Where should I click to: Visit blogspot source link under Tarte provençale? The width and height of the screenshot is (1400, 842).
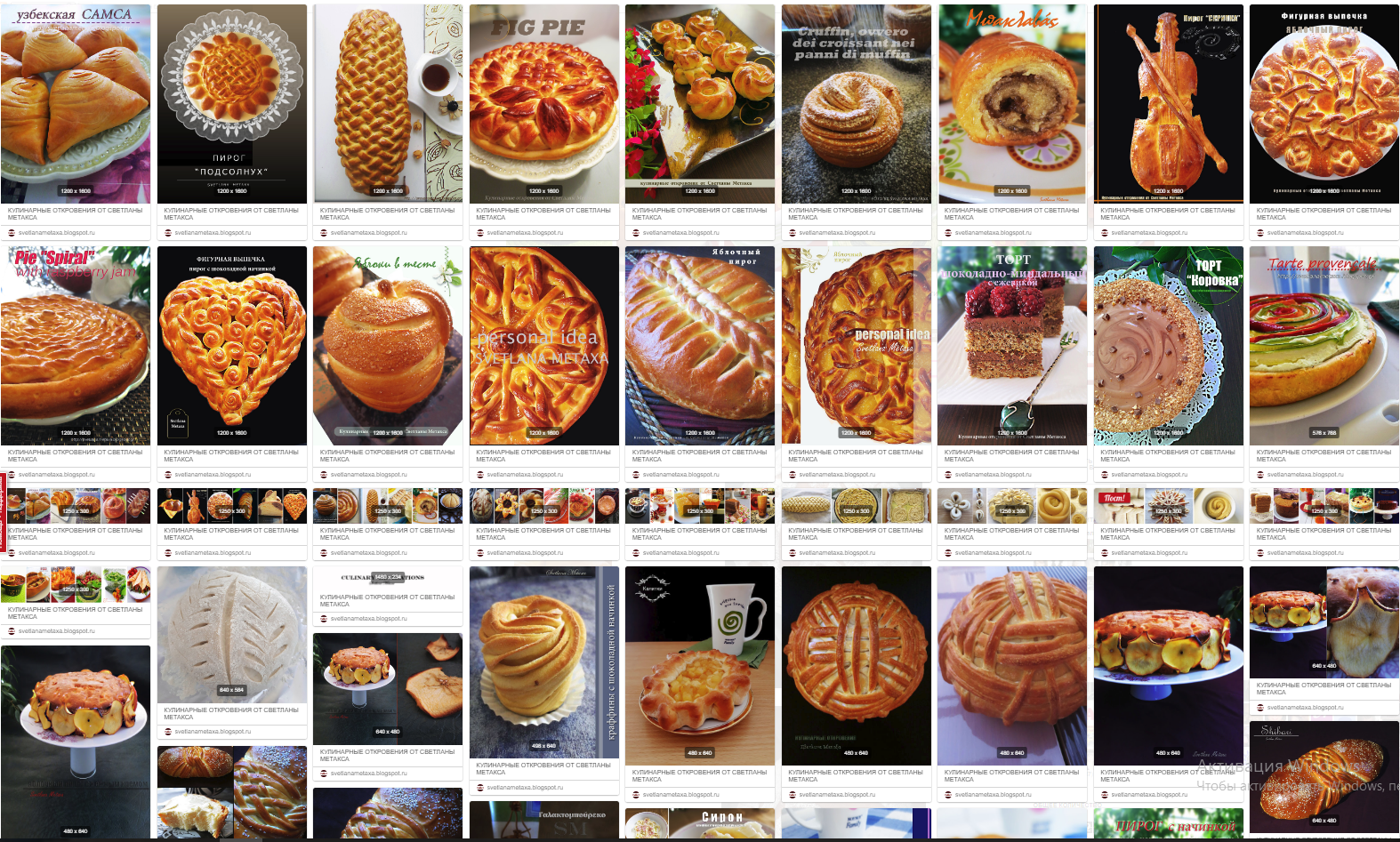click(x=1305, y=475)
